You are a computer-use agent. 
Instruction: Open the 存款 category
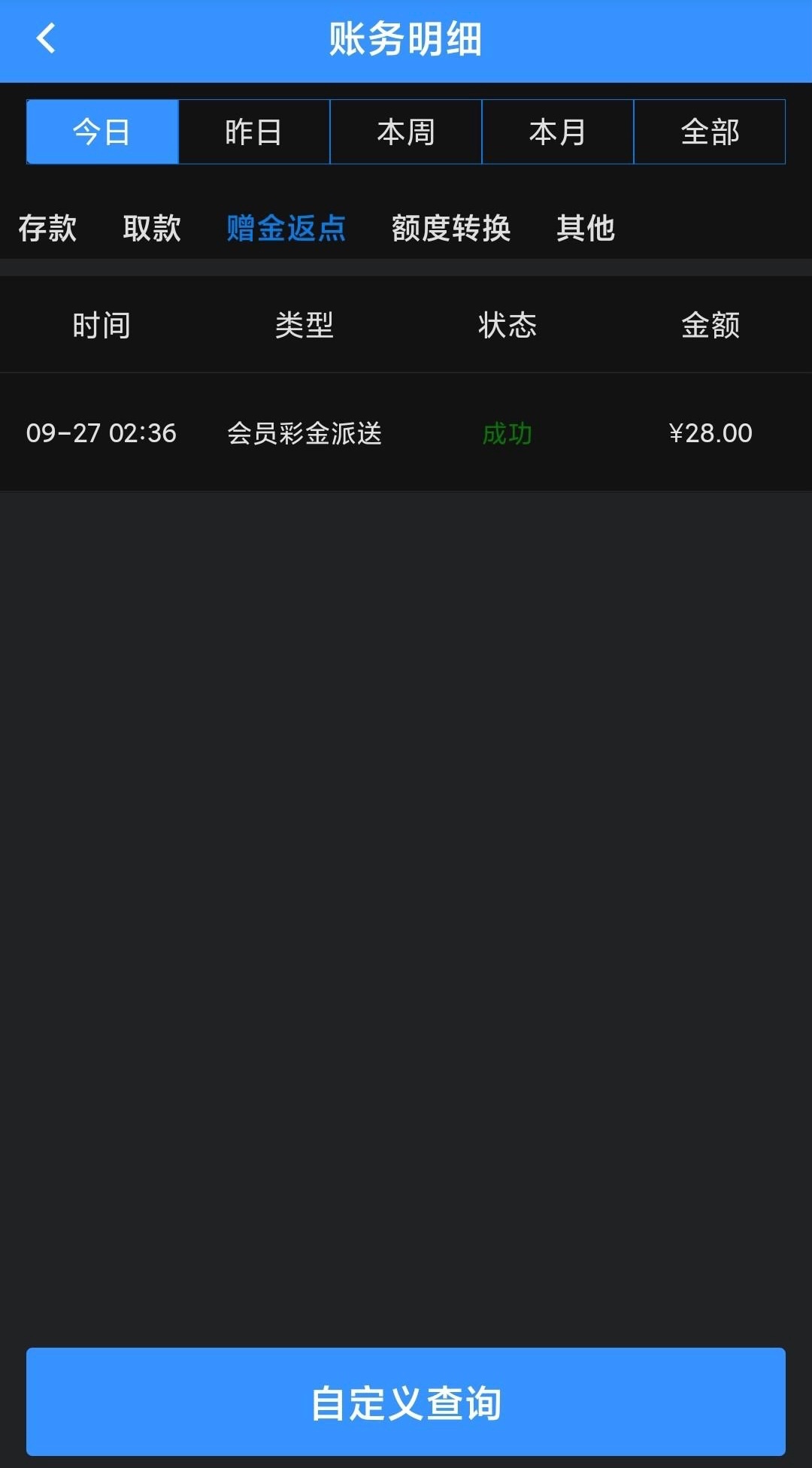pos(47,228)
